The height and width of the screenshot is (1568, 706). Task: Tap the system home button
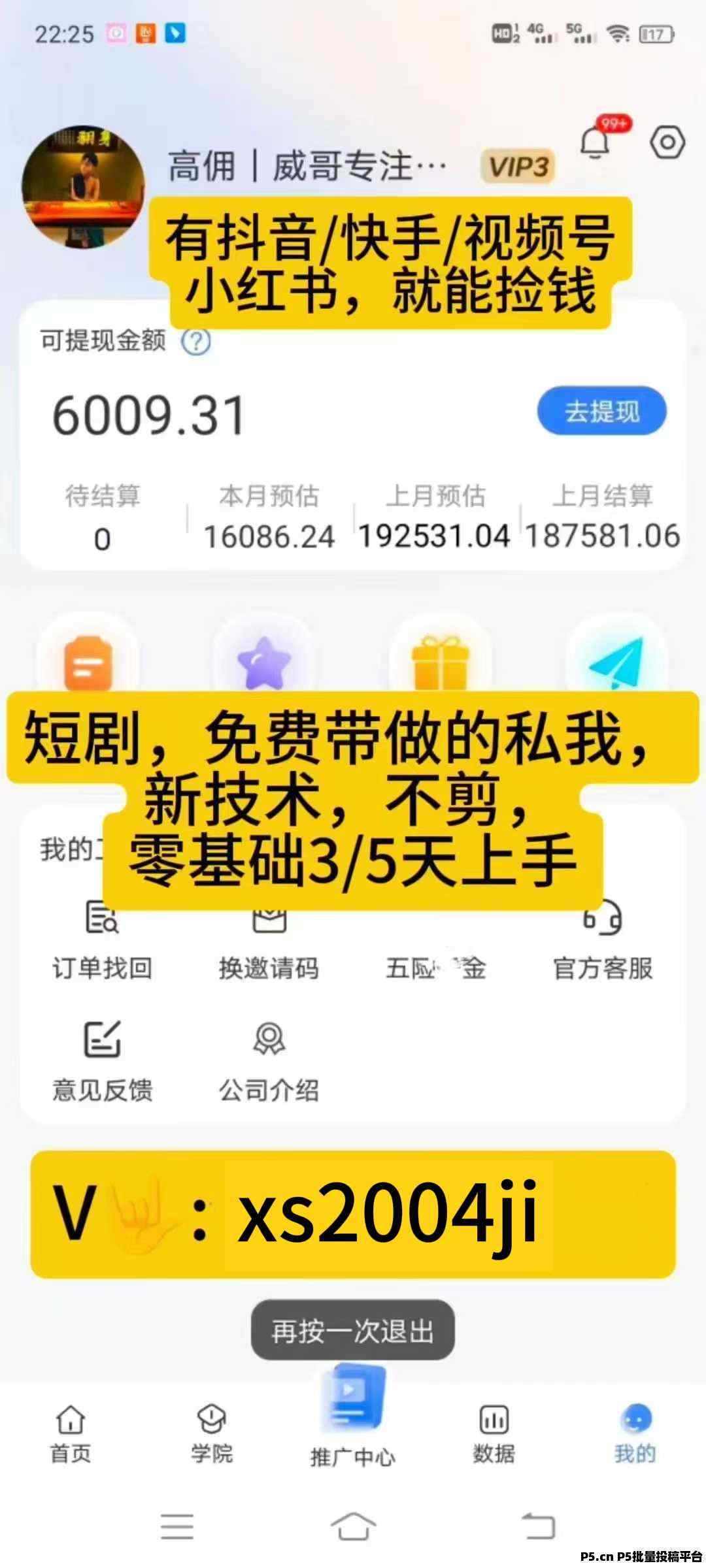tap(353, 1526)
